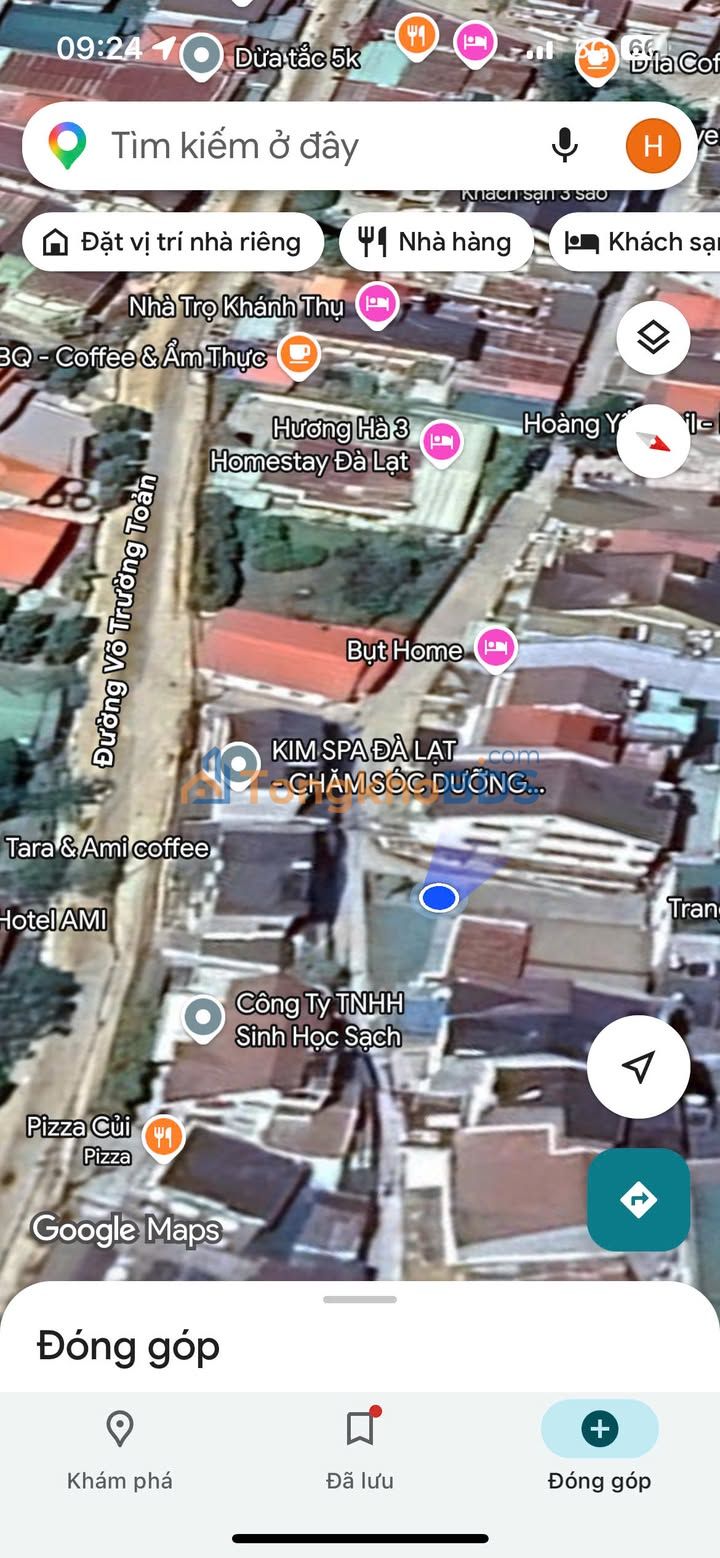Image resolution: width=720 pixels, height=1558 pixels.
Task: Open the Pizza Củi restaurant pin
Action: tap(162, 1137)
